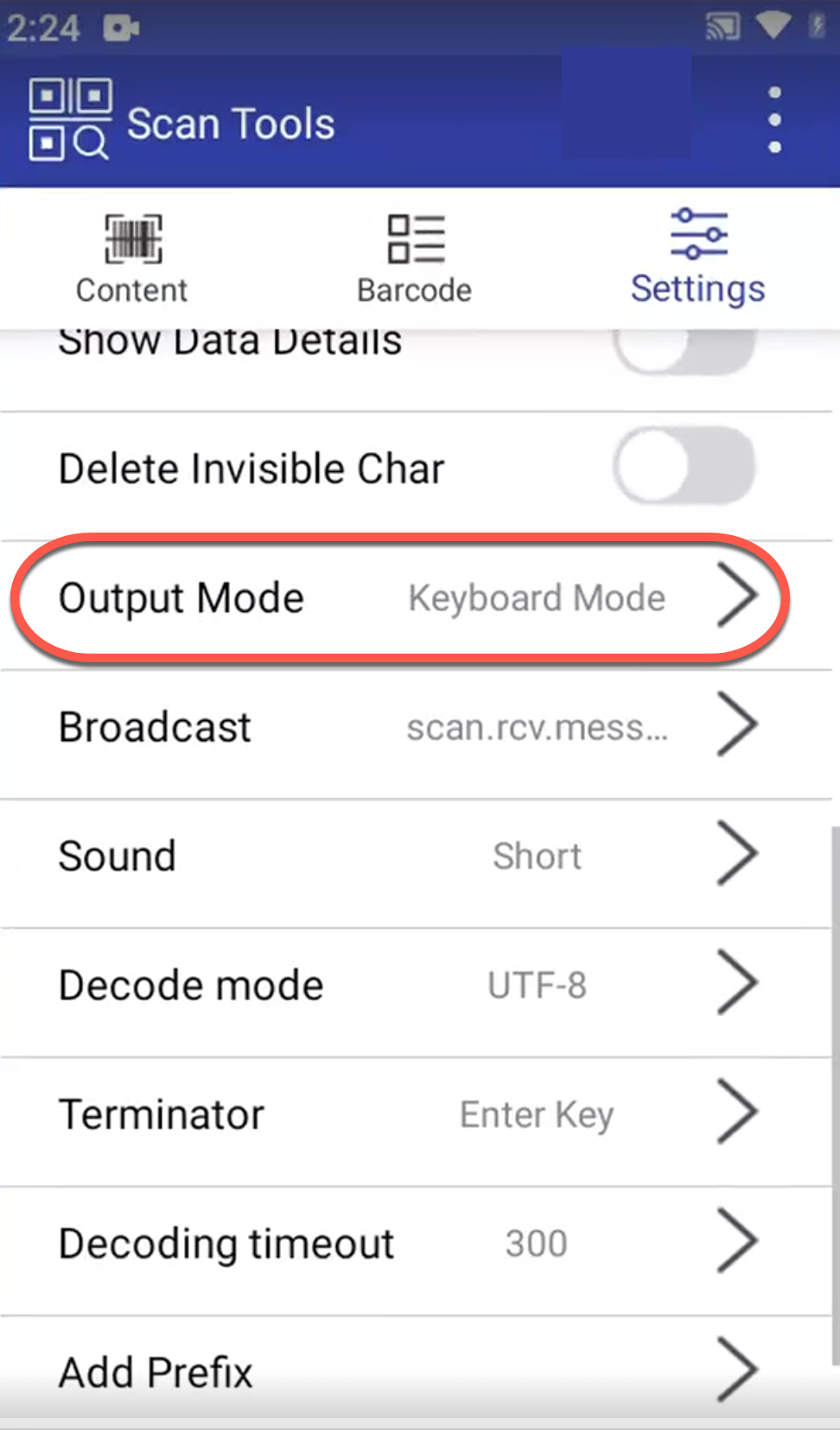Viewport: 840px width, 1430px height.
Task: Click the sliders icon above Settings tab
Action: click(697, 235)
